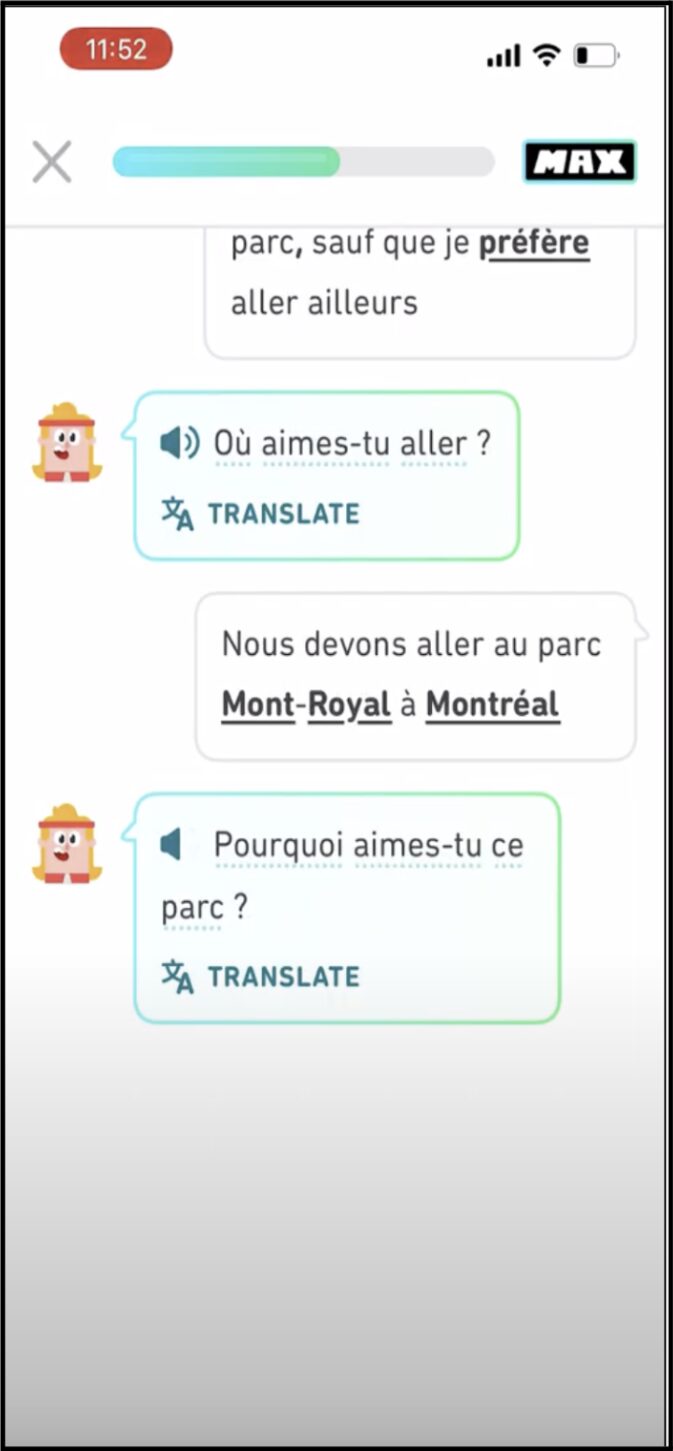
Task: Close the lesson with the X
Action: [x=52, y=161]
